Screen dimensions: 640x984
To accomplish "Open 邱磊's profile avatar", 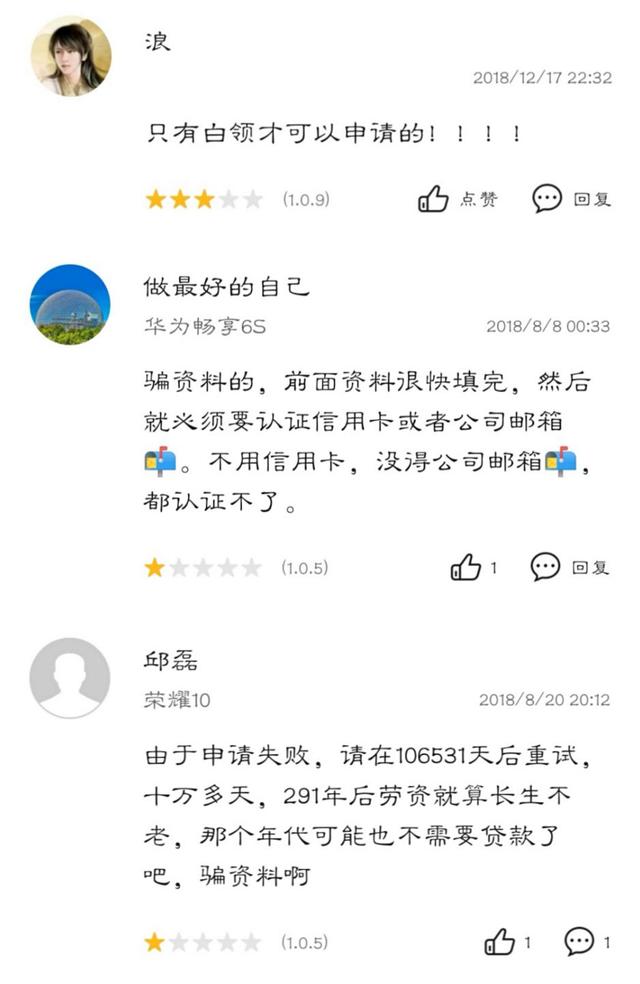I will pyautogui.click(x=71, y=677).
